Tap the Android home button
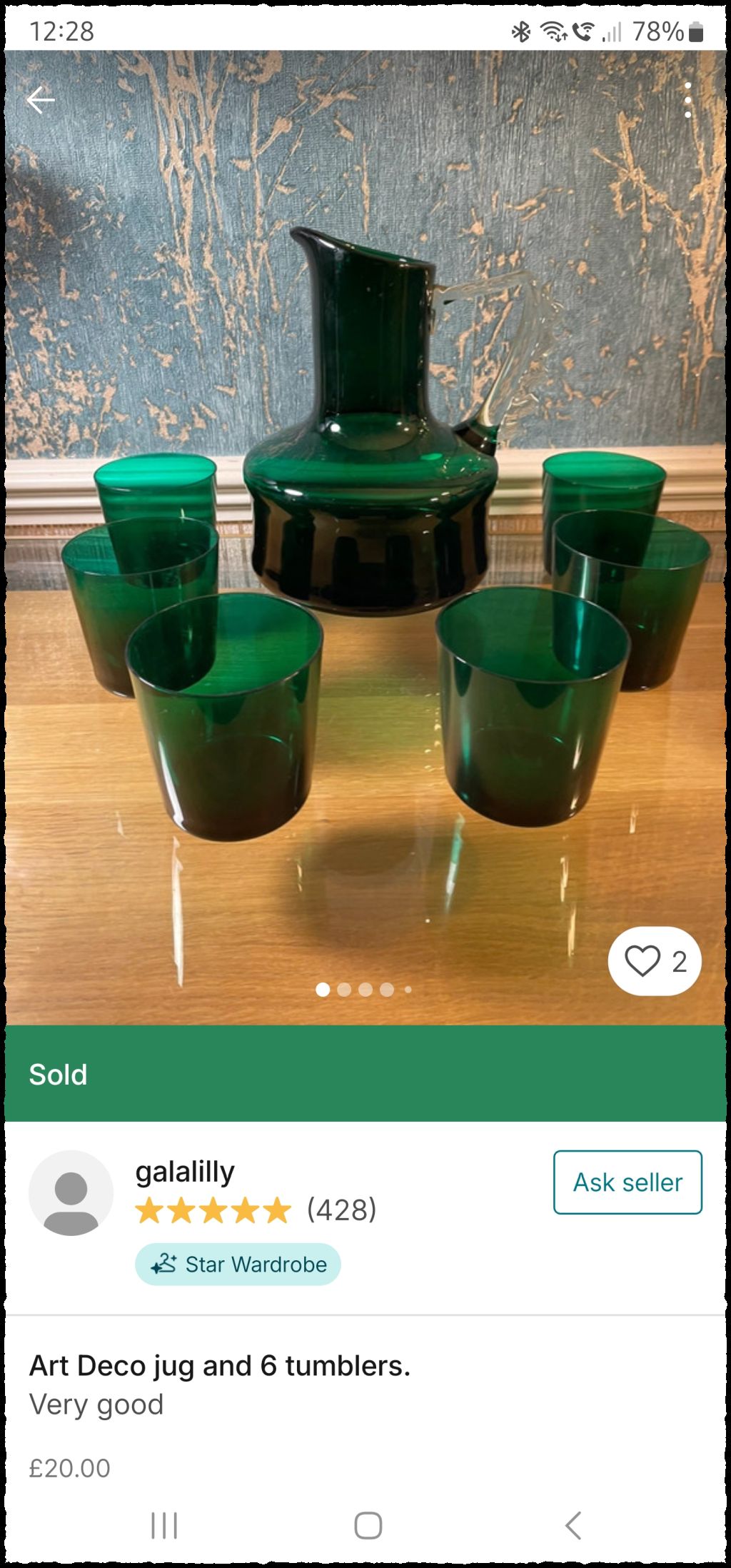Viewport: 731px width, 1568px height. tap(368, 1525)
